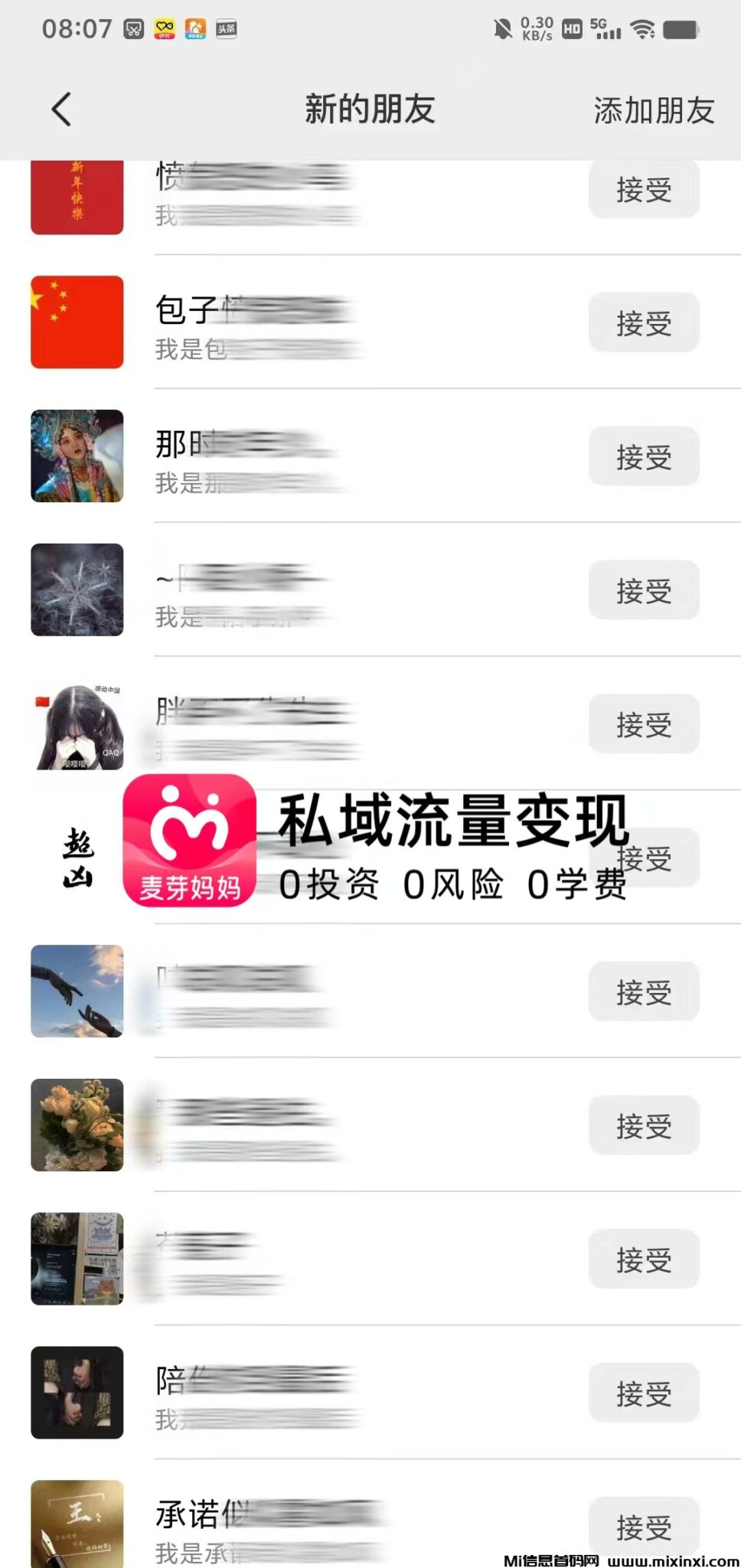Accept the request from the girl covering her face
Viewport: 741px width, 1568px height.
643,724
